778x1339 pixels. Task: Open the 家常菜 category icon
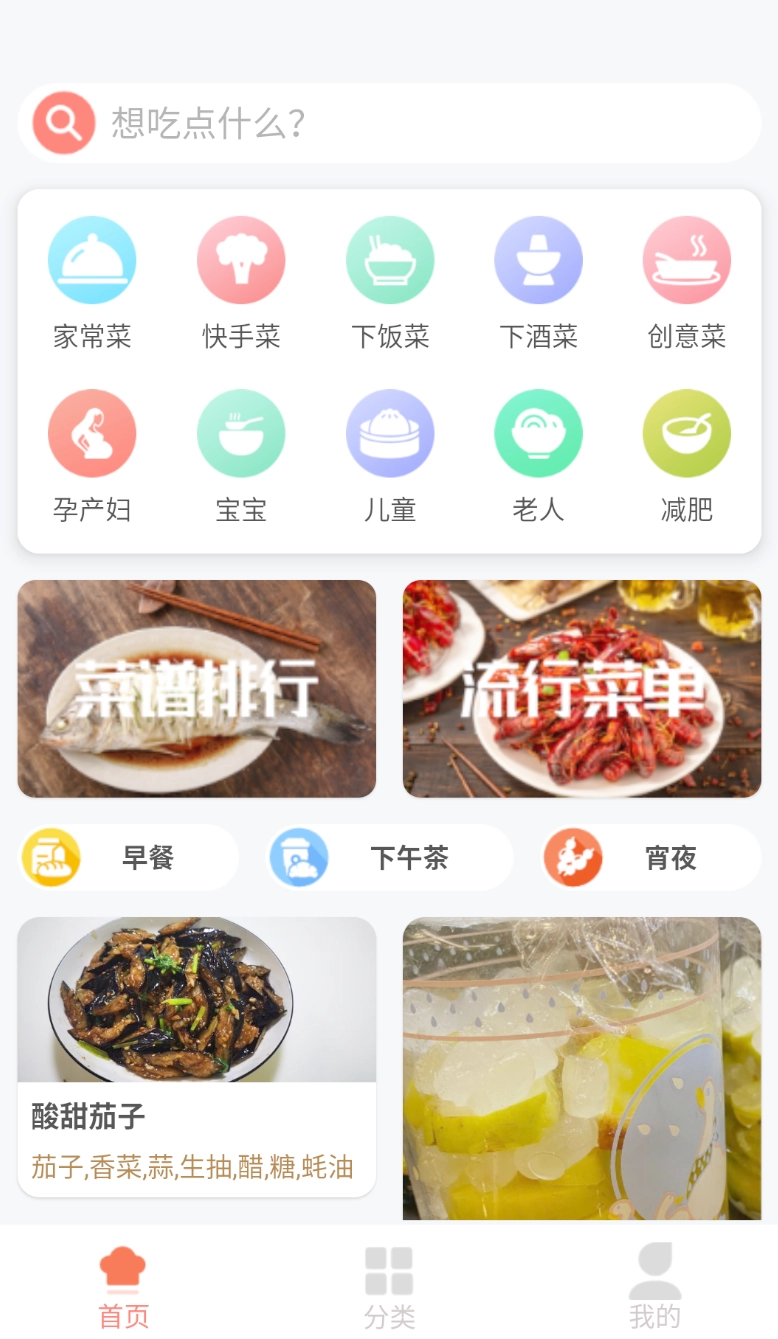[x=92, y=259]
